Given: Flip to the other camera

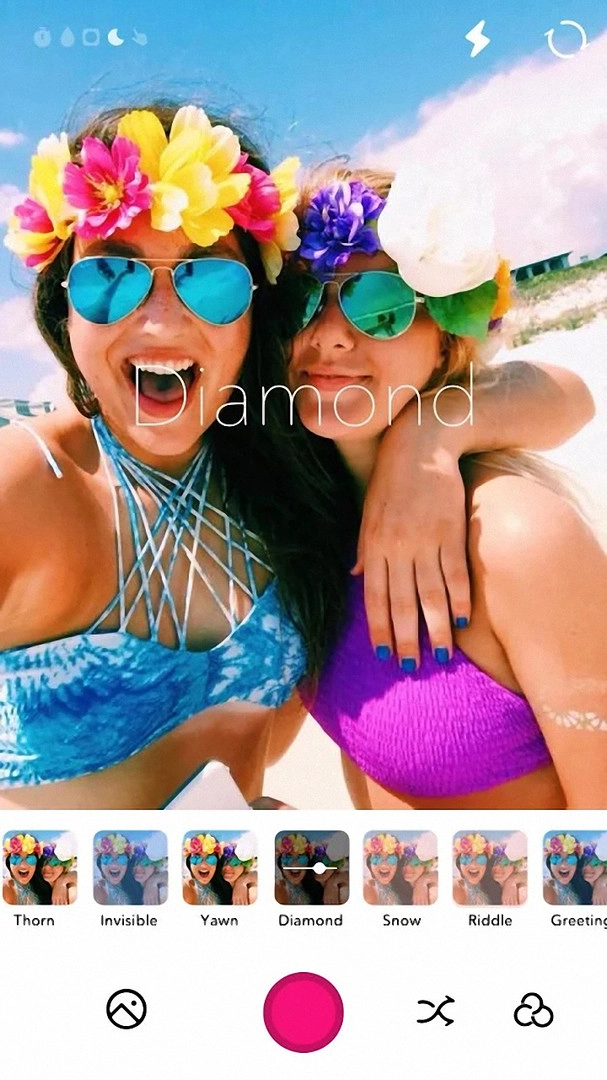Looking at the screenshot, I should 564,40.
